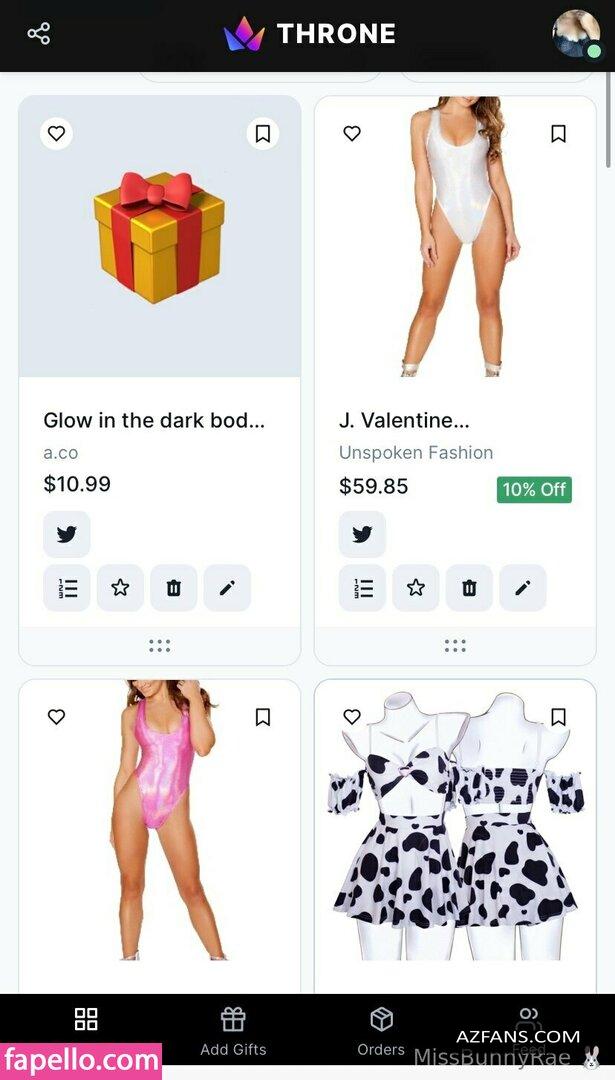
Task: Switch to the Add Gifts tab
Action: [233, 1030]
